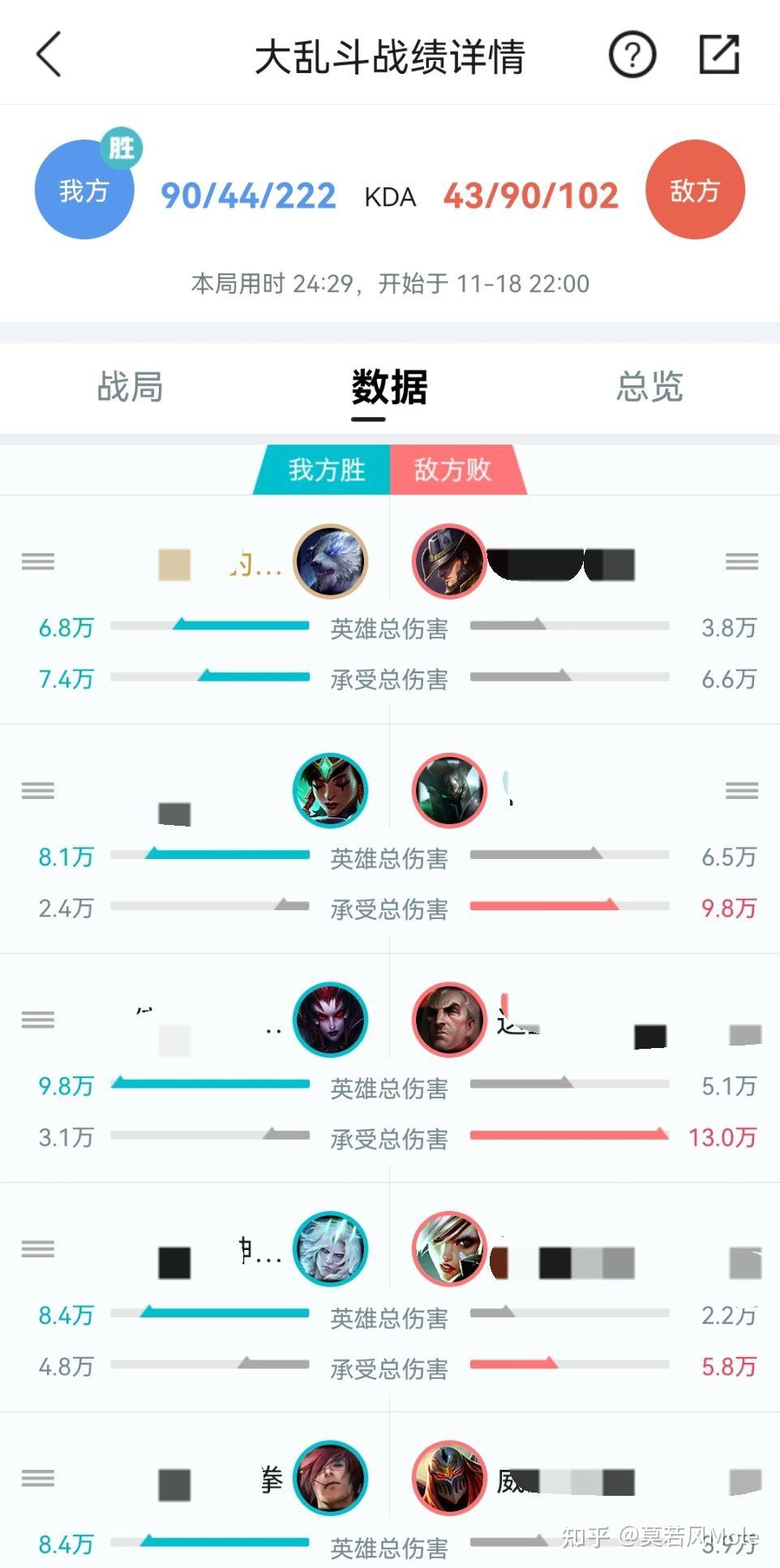Open the help question mark icon

point(632,54)
